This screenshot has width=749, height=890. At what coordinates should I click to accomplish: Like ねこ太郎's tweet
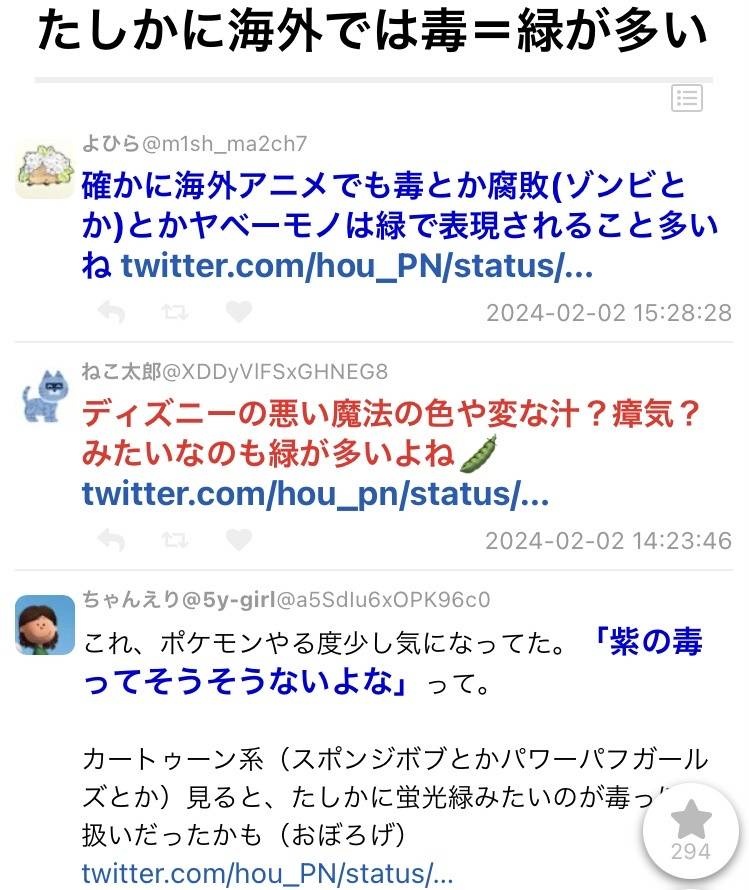click(x=238, y=541)
